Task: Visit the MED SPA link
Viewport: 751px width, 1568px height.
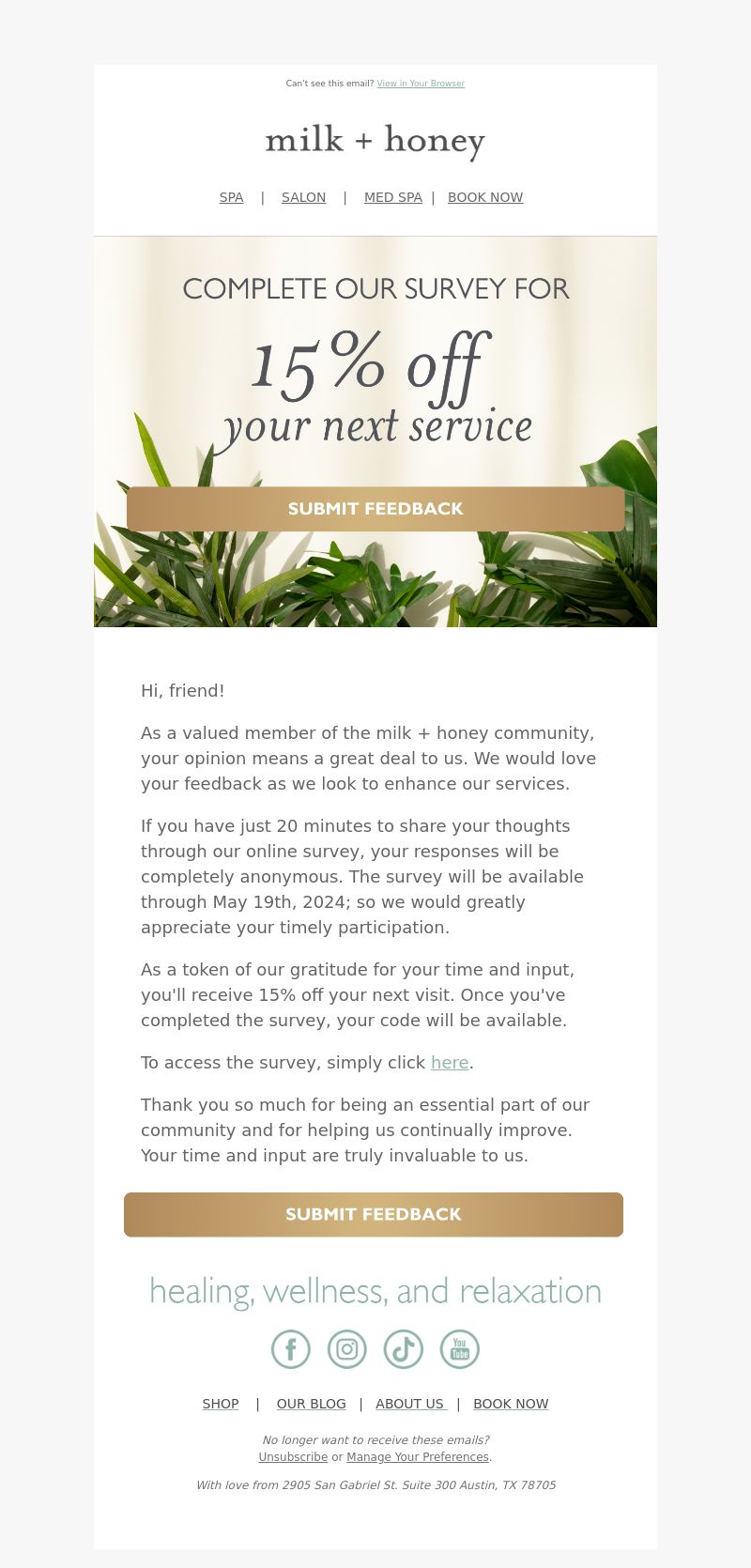Action: click(x=392, y=197)
